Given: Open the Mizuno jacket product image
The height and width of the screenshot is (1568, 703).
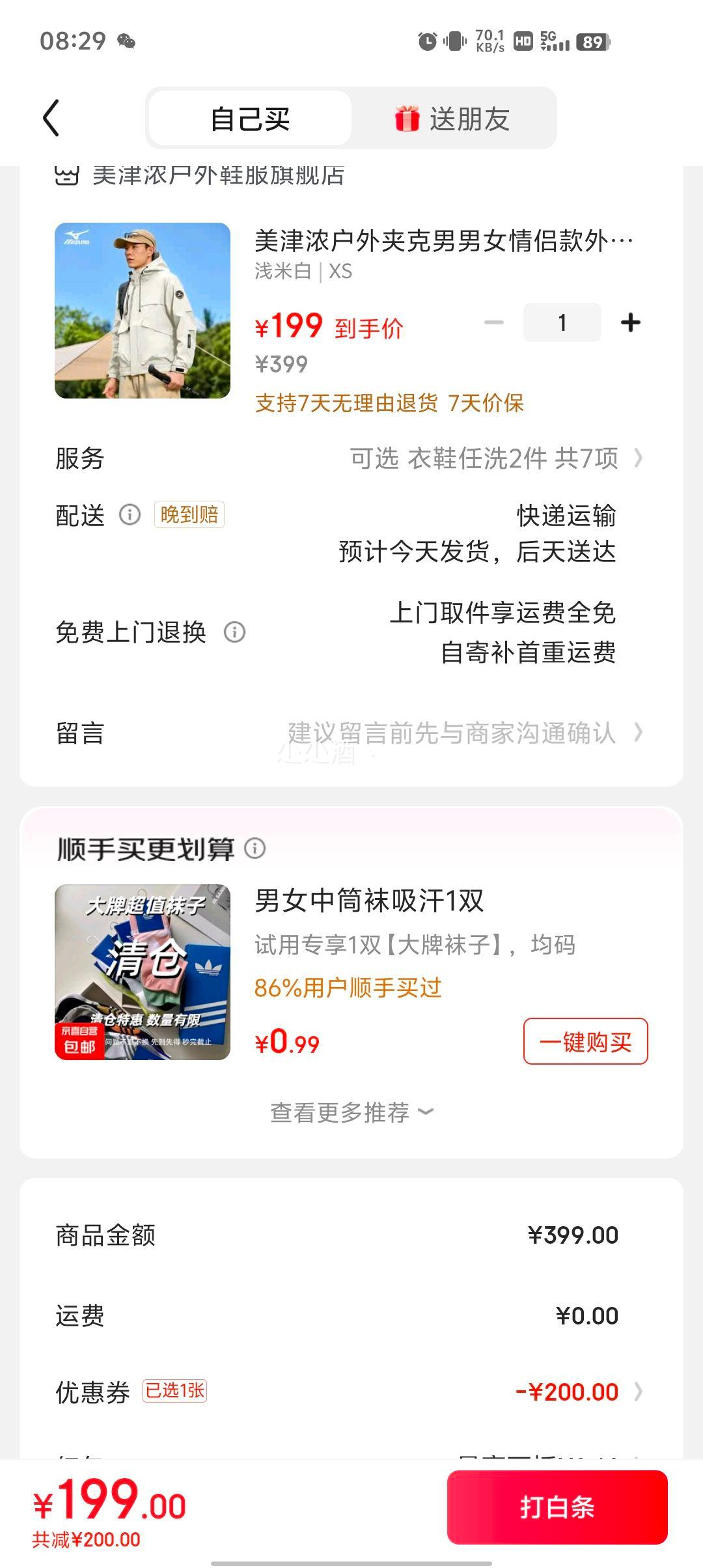Looking at the screenshot, I should (x=143, y=311).
